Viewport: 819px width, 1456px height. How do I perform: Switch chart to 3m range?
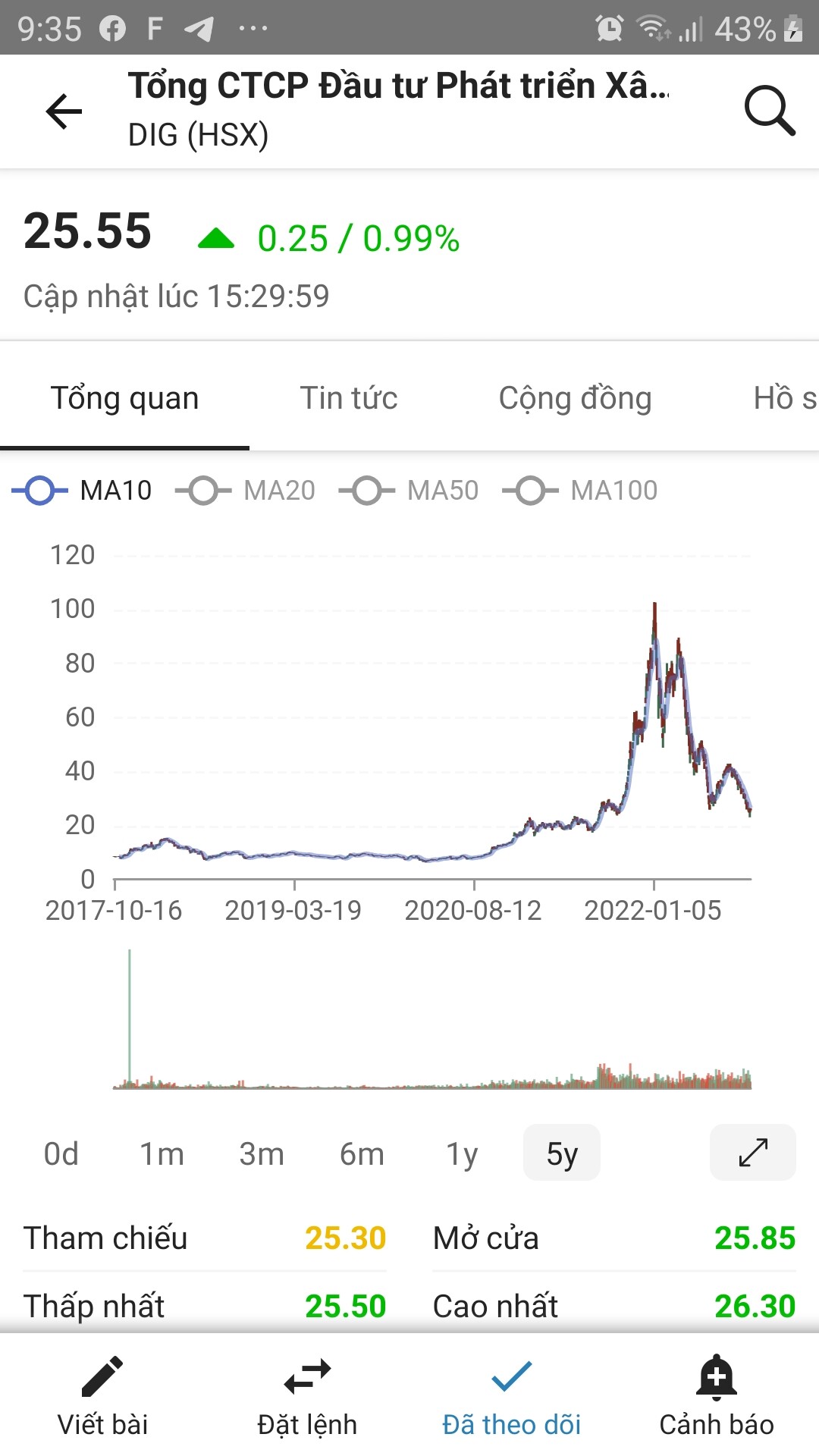(x=262, y=1153)
